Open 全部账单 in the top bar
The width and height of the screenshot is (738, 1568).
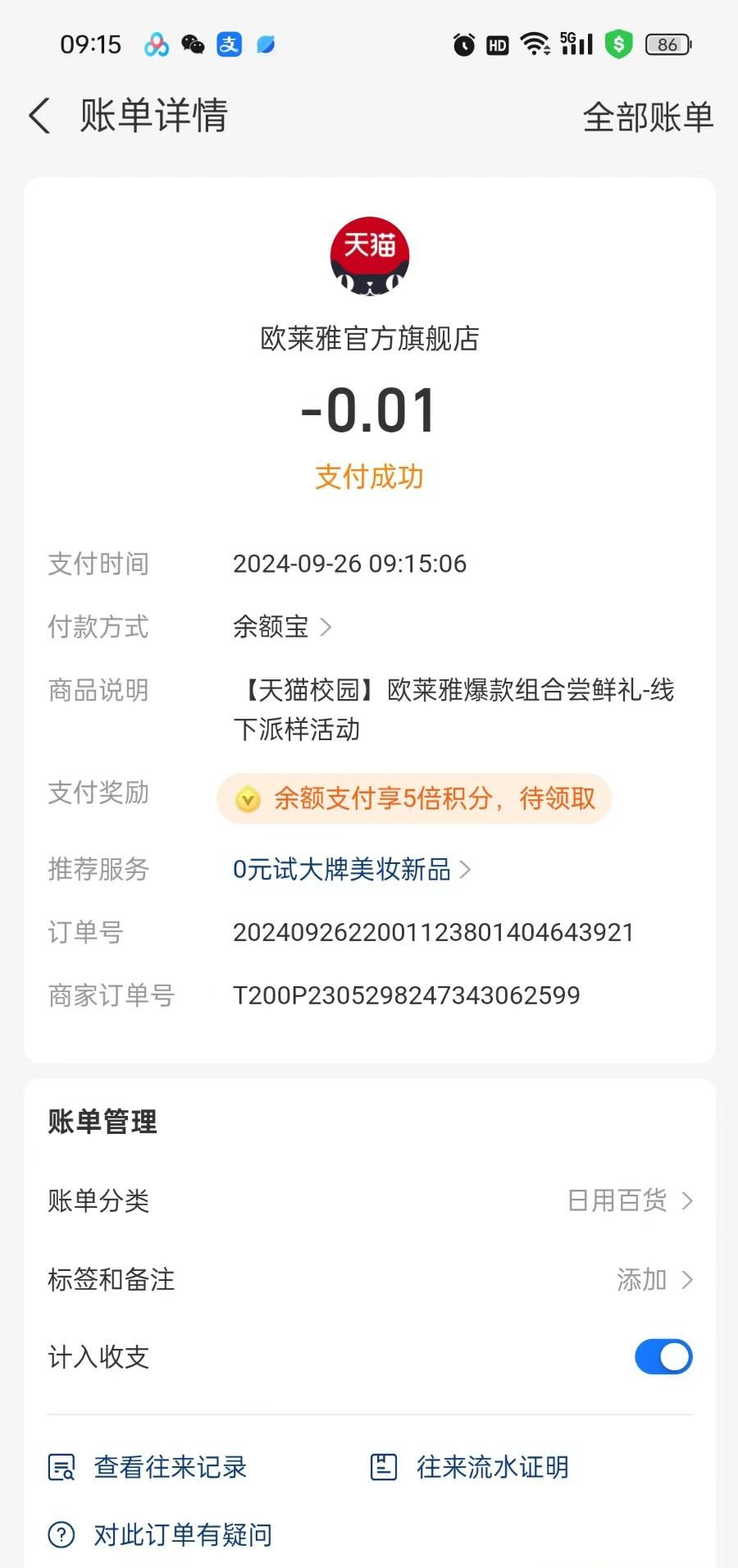tap(648, 117)
